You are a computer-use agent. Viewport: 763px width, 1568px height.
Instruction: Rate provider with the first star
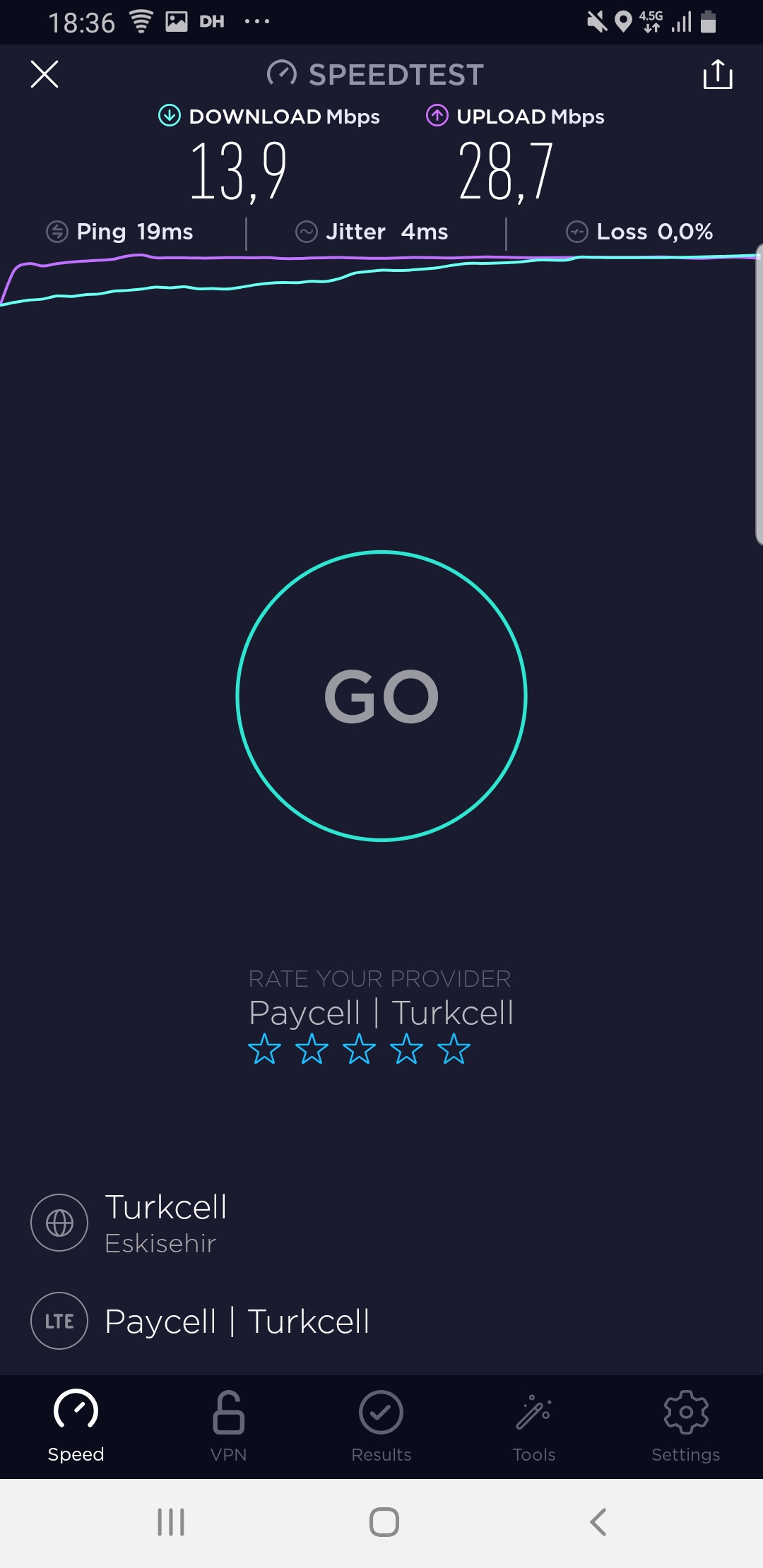click(265, 1049)
